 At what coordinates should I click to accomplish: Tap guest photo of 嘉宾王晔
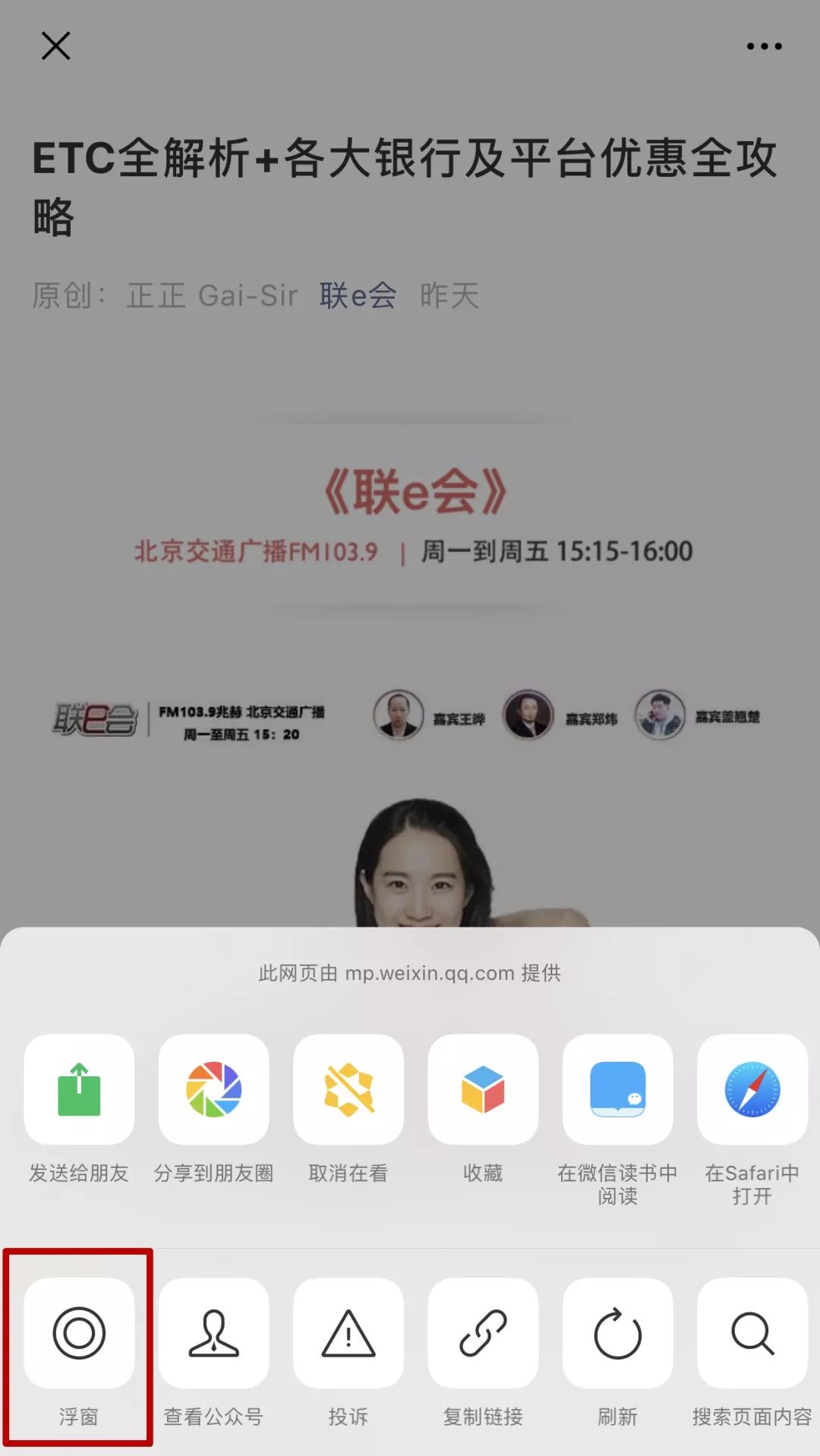point(398,714)
